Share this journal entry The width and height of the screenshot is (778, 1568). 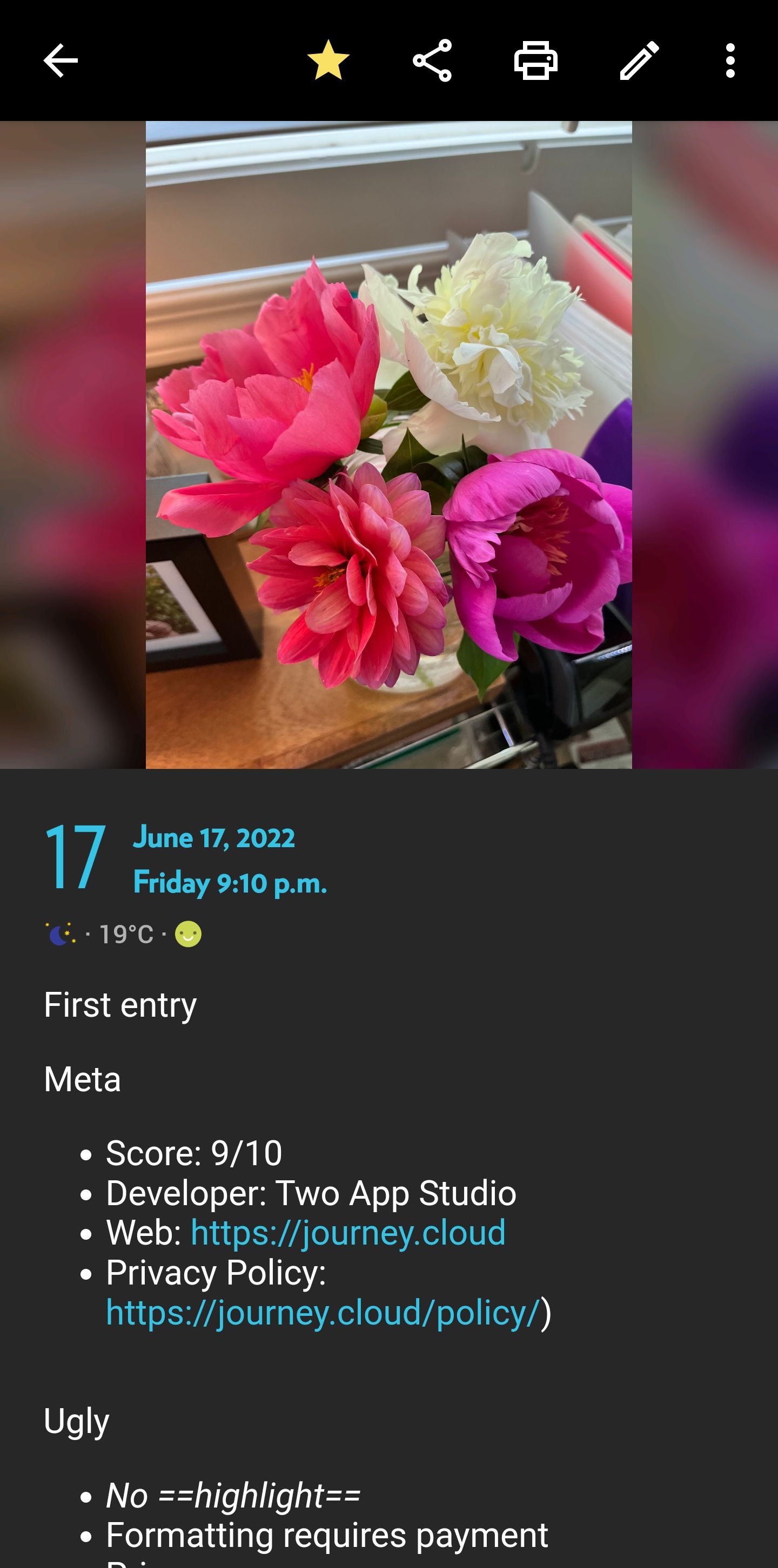pos(432,60)
